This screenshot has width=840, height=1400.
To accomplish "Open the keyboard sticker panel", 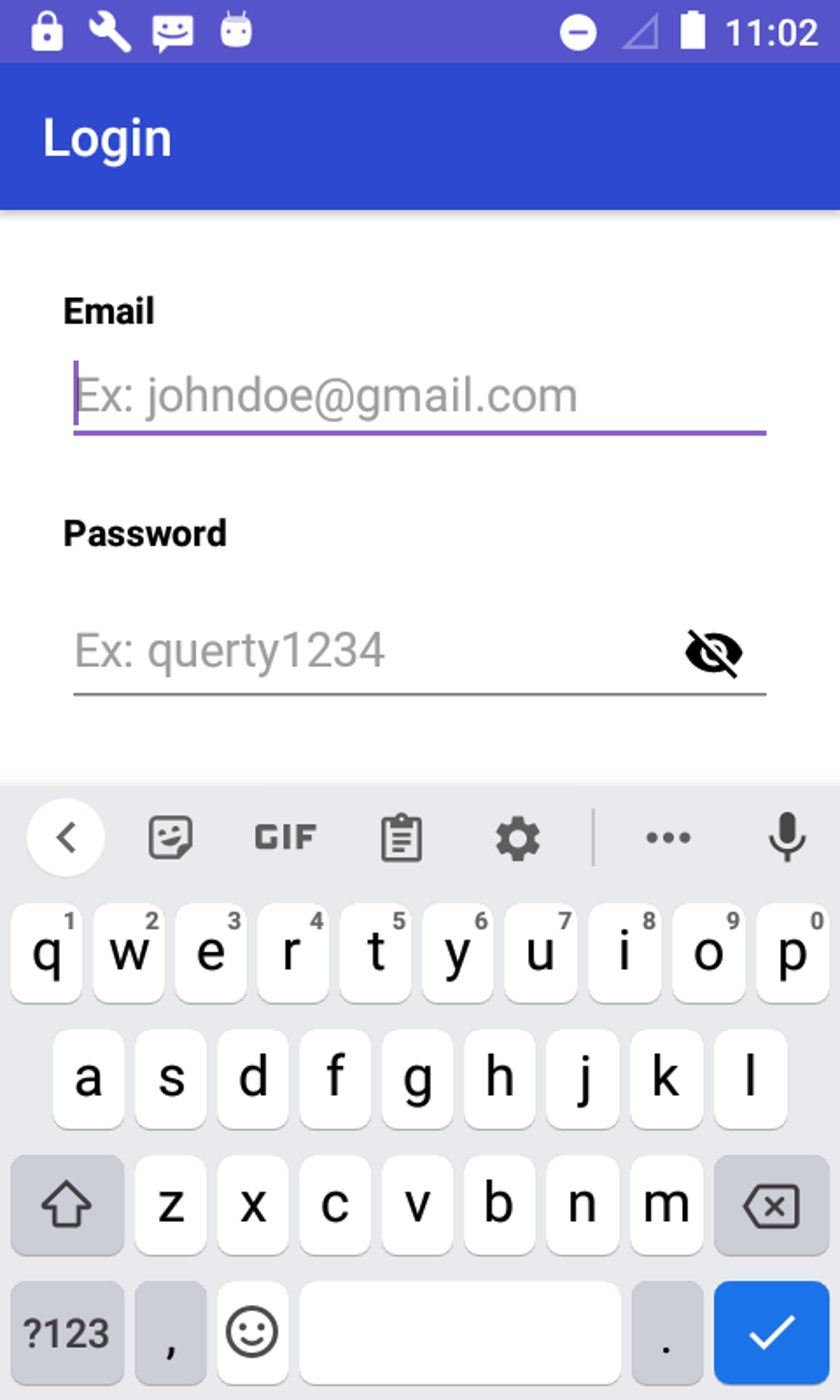I will 170,838.
